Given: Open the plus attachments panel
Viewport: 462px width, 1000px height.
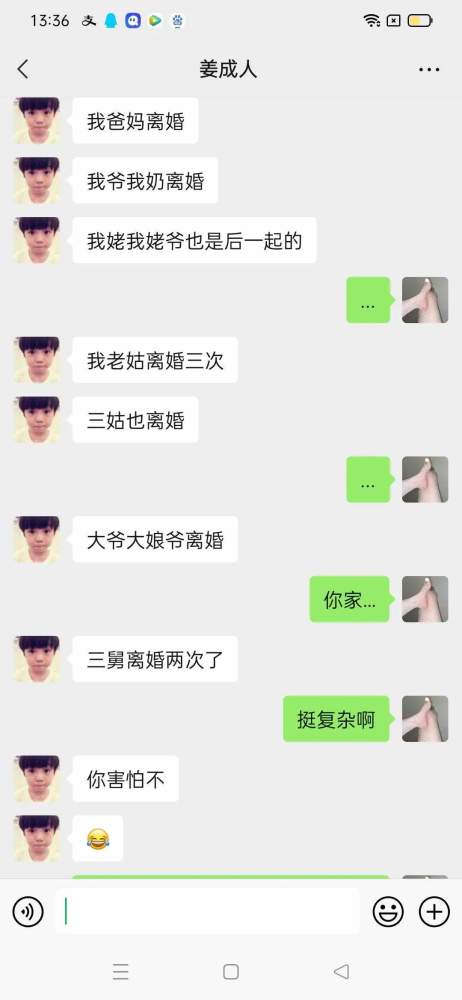Looking at the screenshot, I should coord(435,912).
